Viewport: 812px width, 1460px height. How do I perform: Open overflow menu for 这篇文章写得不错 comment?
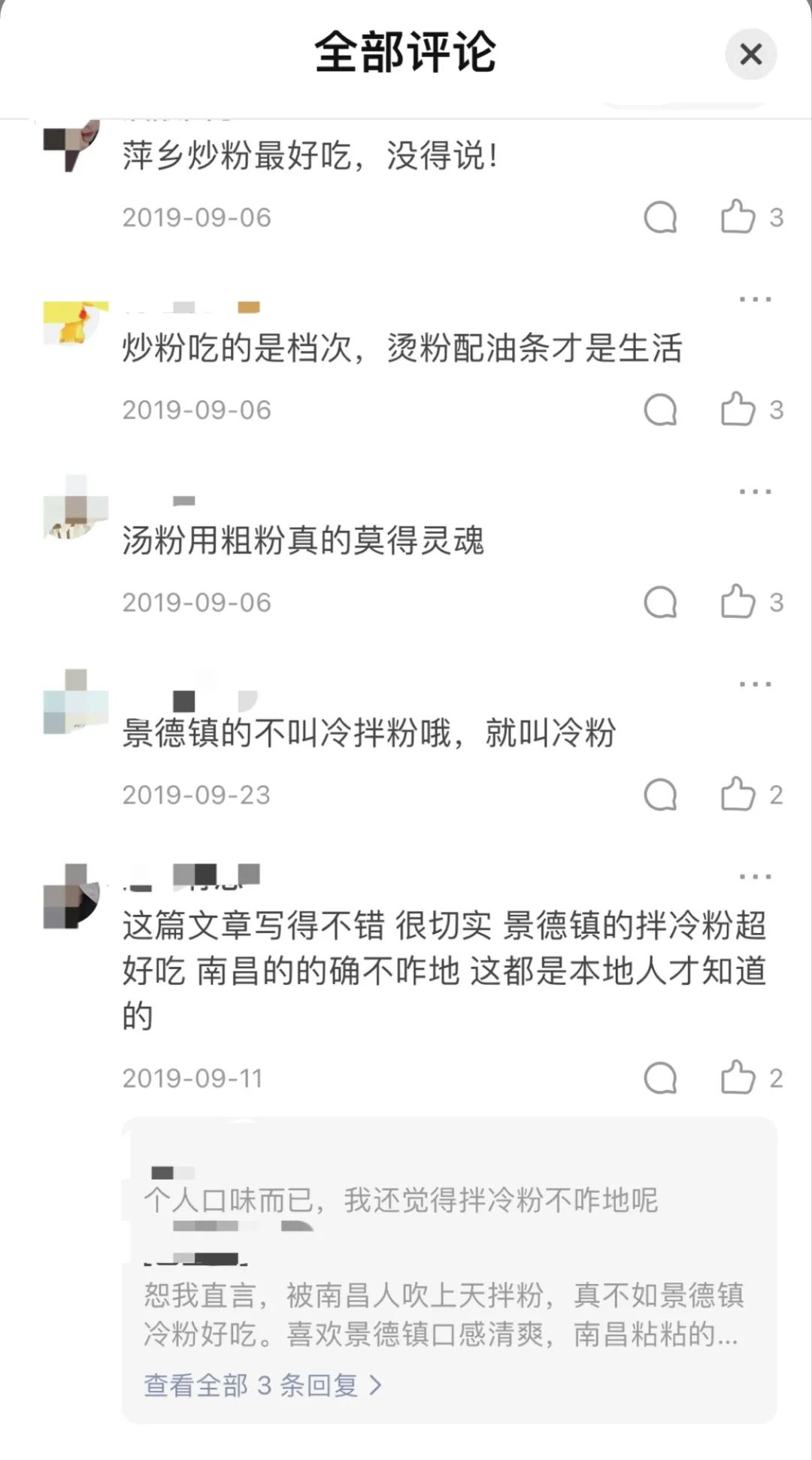[755, 877]
